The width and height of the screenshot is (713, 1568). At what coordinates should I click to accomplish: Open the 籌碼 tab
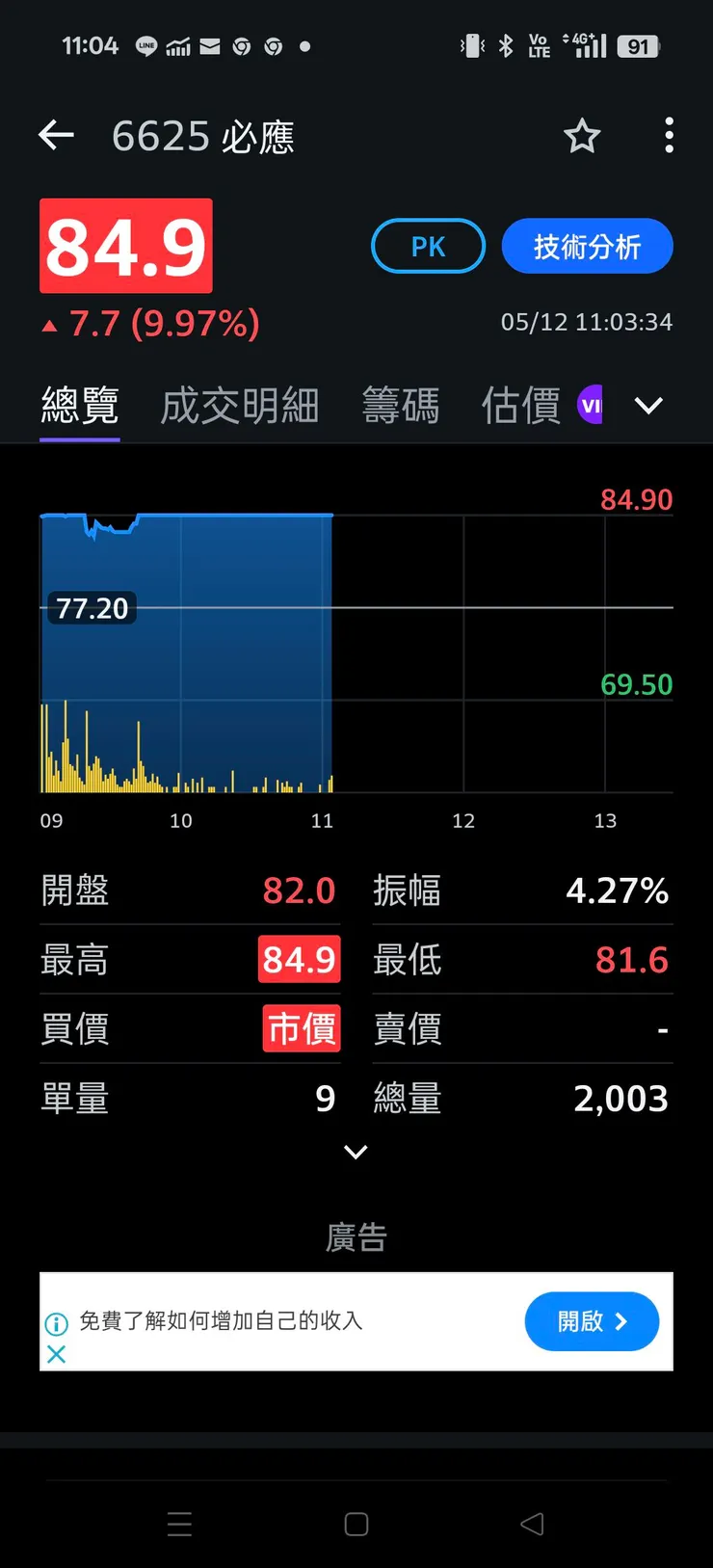coord(401,405)
